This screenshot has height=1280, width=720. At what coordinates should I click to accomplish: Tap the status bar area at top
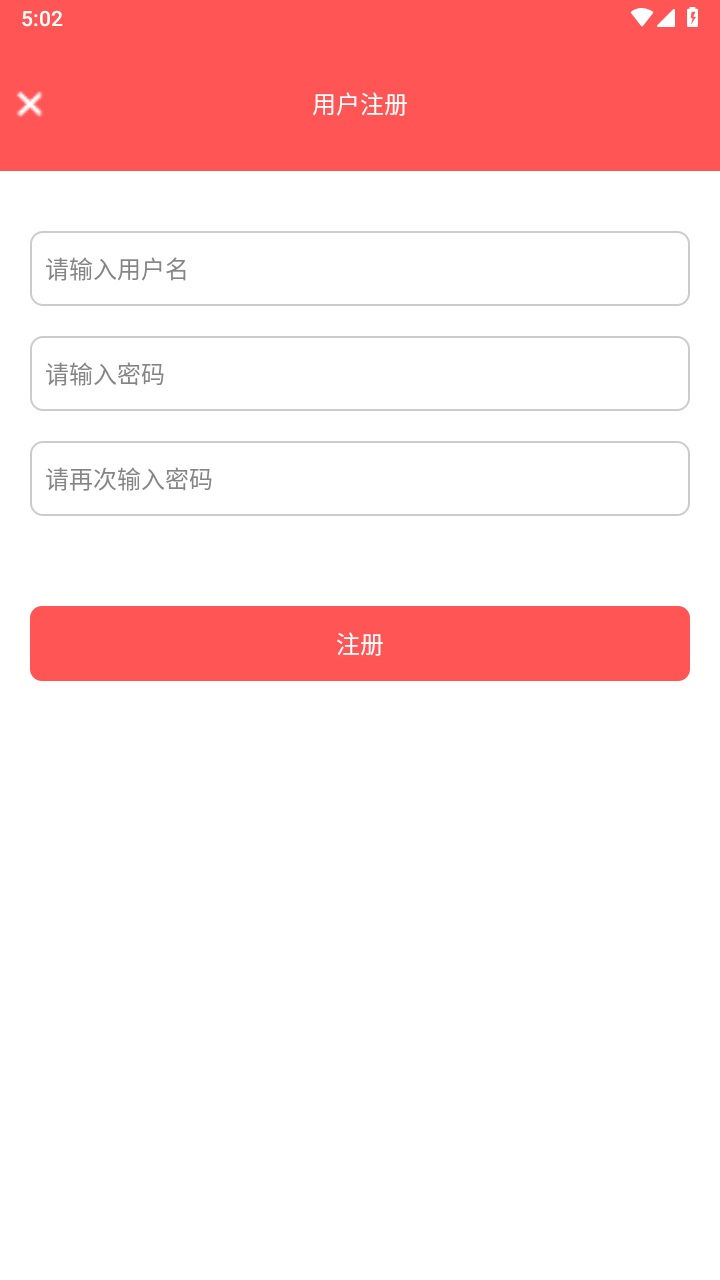click(360, 17)
